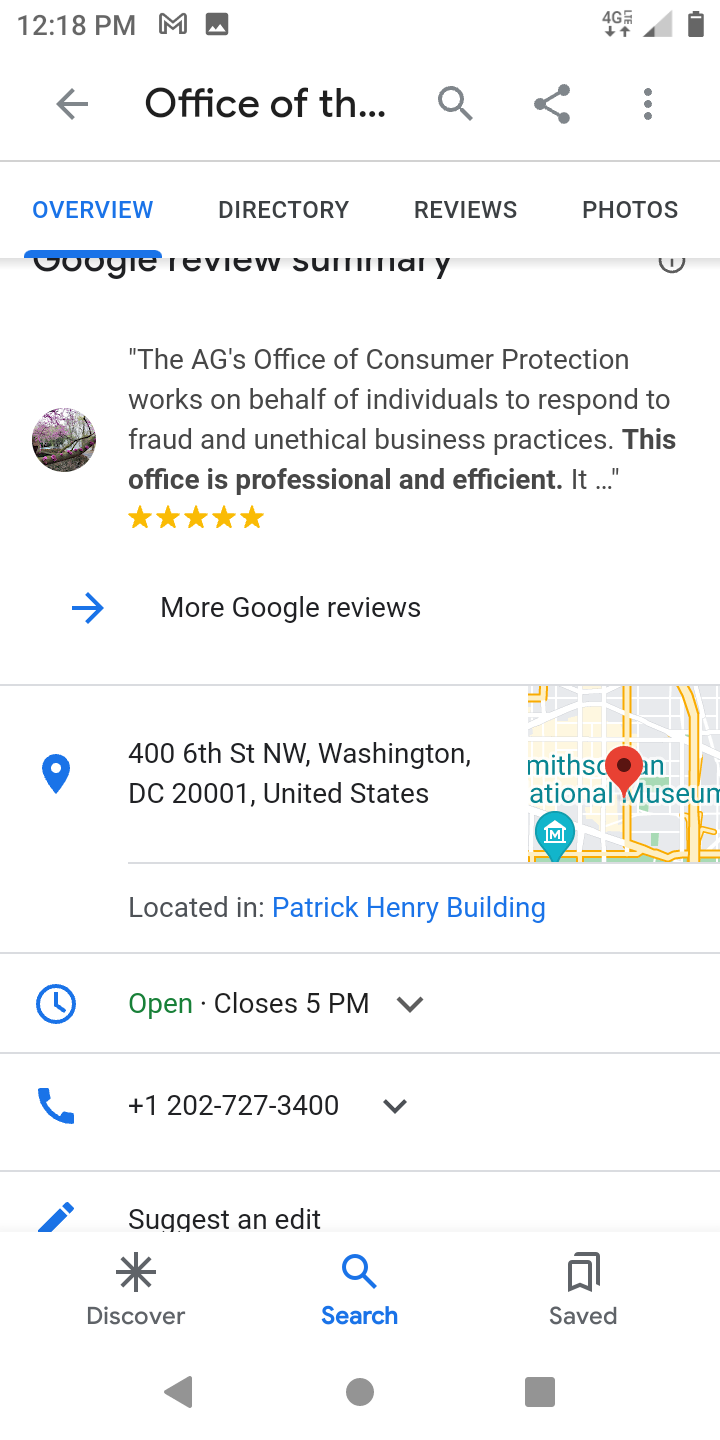Open More Google reviews

[x=290, y=608]
